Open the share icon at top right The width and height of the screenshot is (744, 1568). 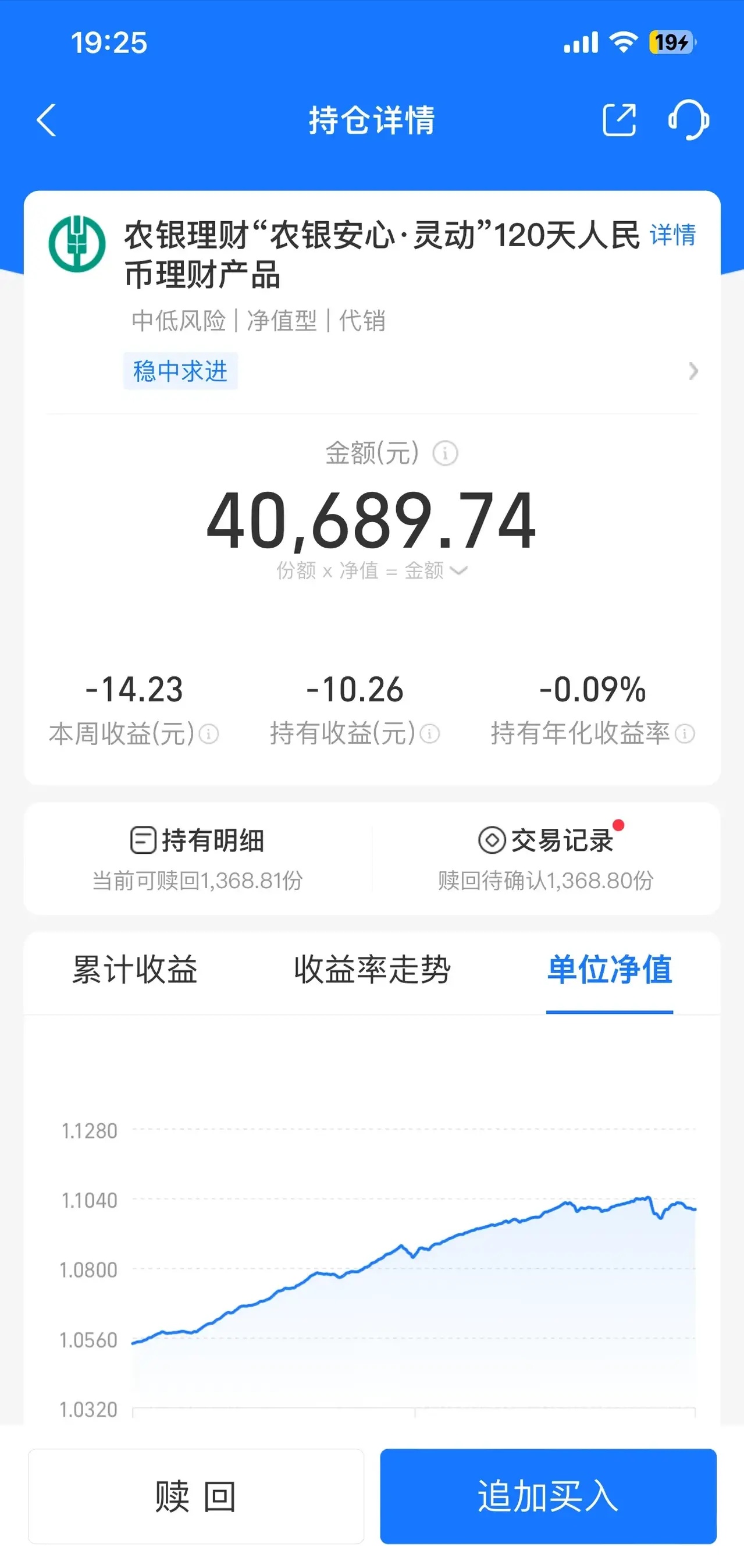coord(620,120)
